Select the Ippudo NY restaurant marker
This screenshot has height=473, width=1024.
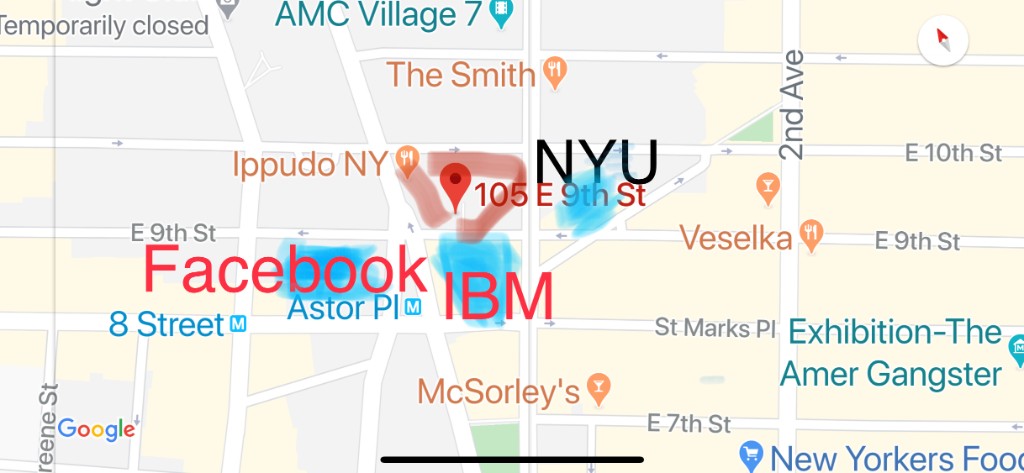pyautogui.click(x=405, y=158)
